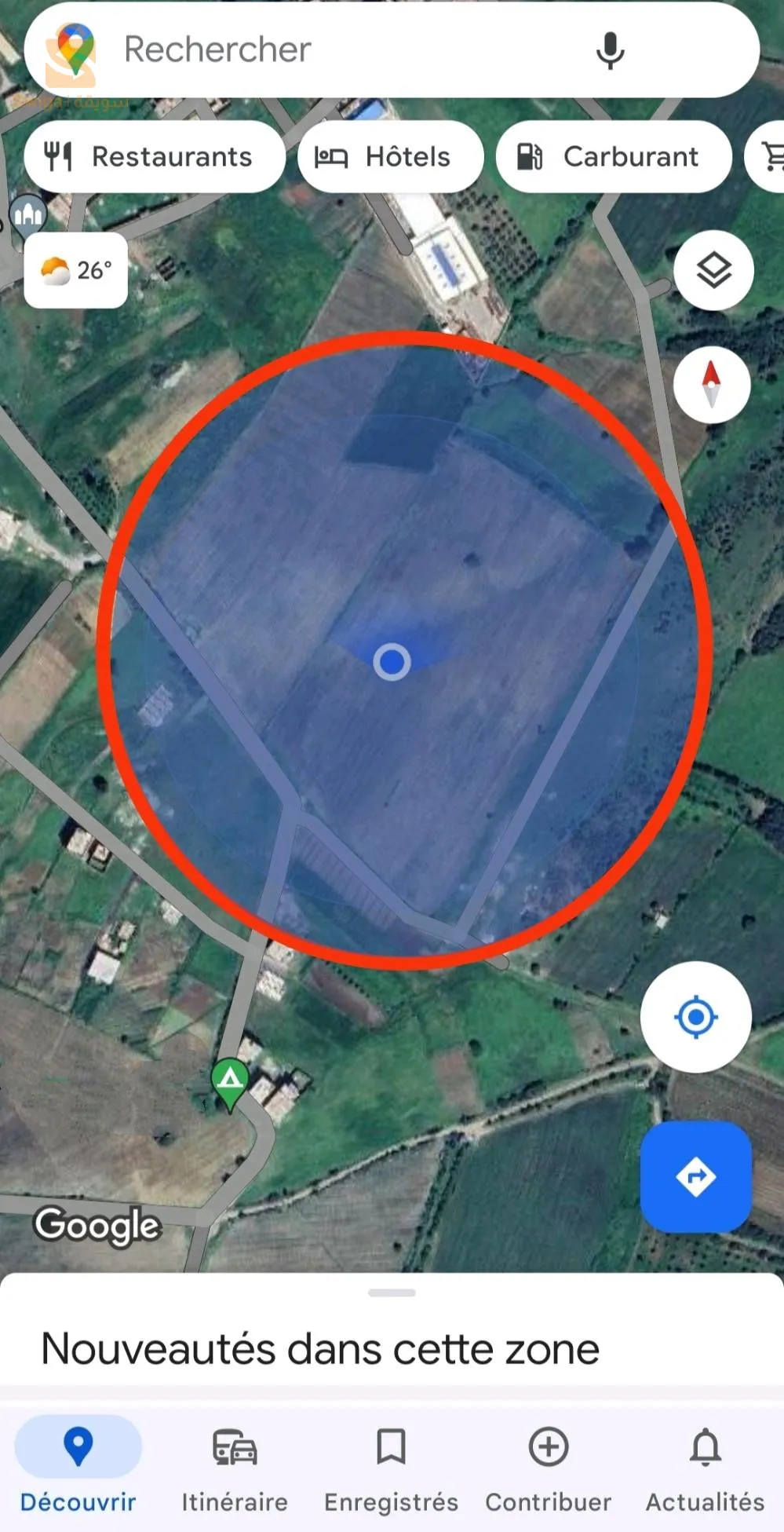This screenshot has height=1532, width=784.
Task: Recenter map on my location
Action: pyautogui.click(x=695, y=1017)
